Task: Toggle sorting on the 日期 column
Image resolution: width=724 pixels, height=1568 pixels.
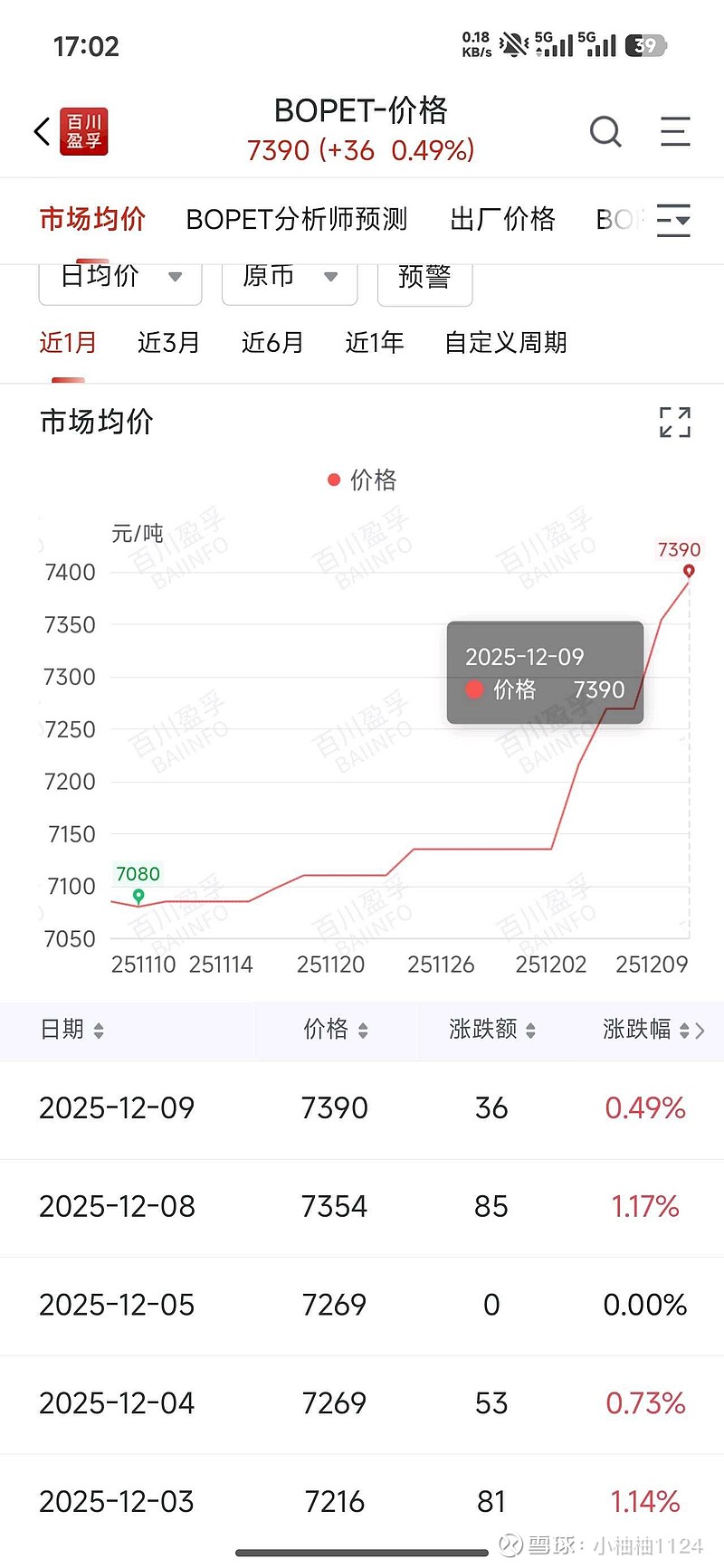Action: coord(78,1030)
